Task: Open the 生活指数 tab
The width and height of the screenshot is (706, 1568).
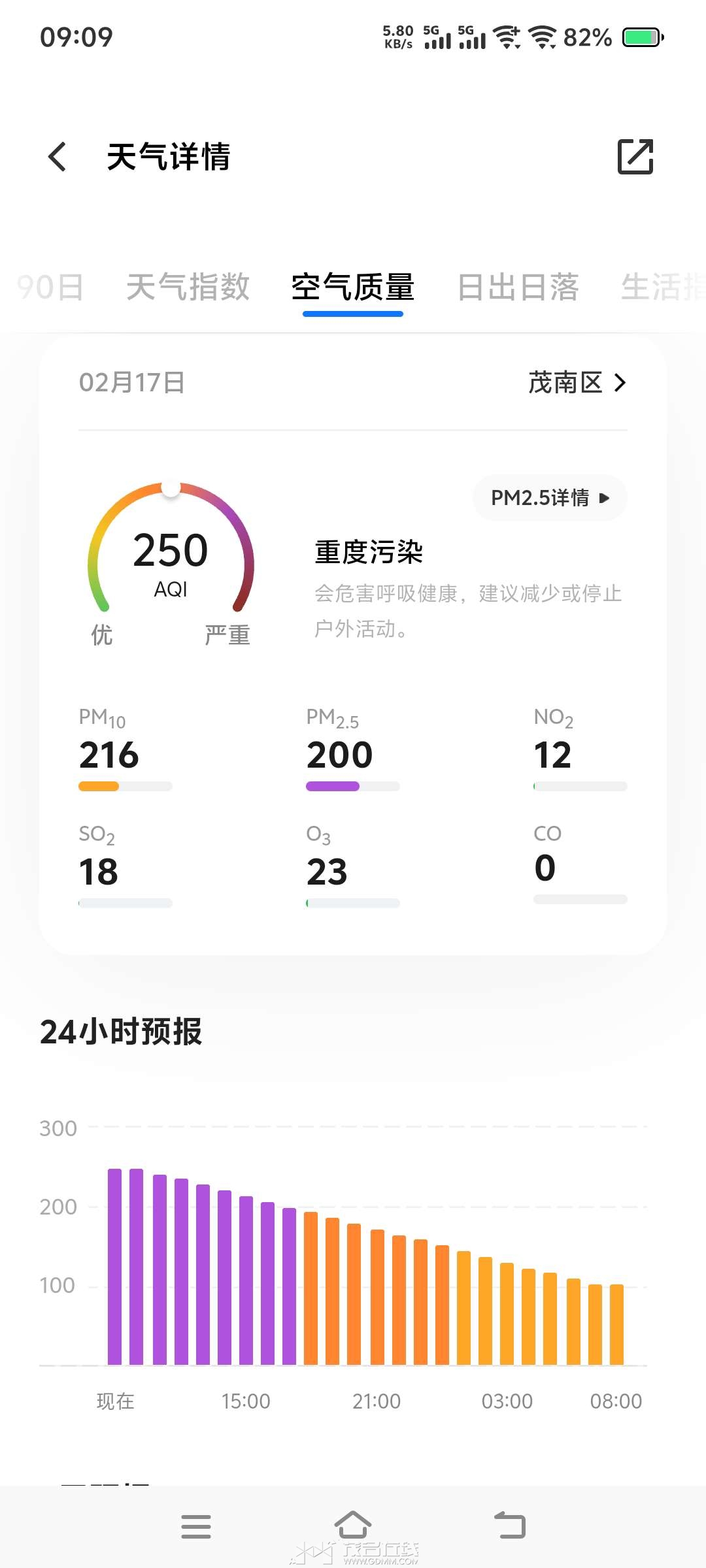Action: 662,287
